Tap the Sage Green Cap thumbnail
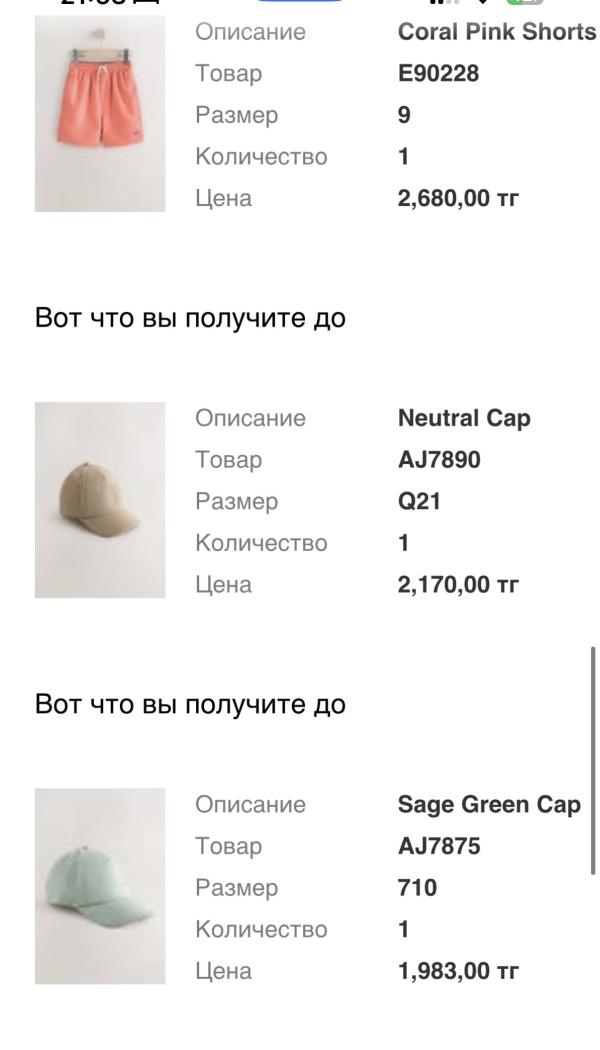The width and height of the screenshot is (600, 1050). (x=100, y=885)
